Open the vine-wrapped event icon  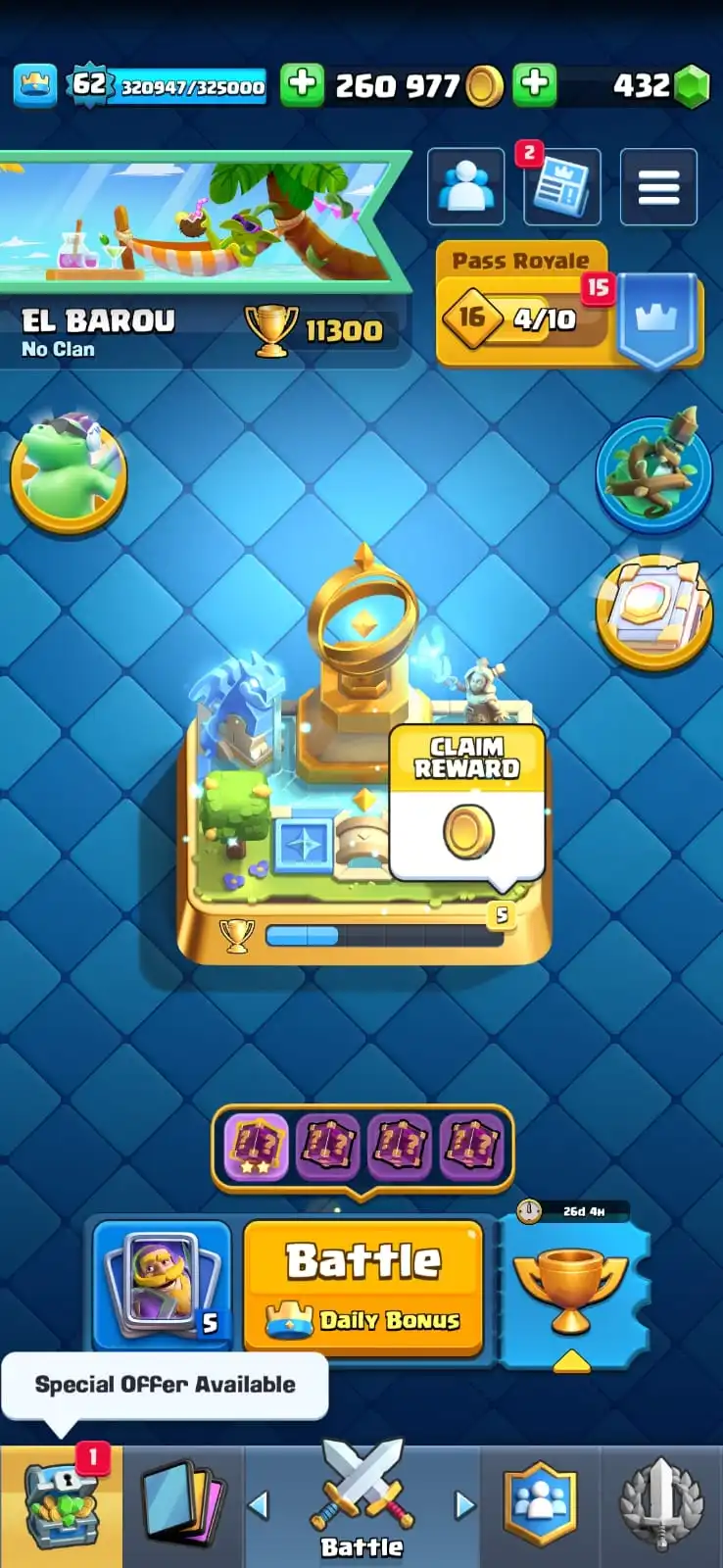click(654, 470)
